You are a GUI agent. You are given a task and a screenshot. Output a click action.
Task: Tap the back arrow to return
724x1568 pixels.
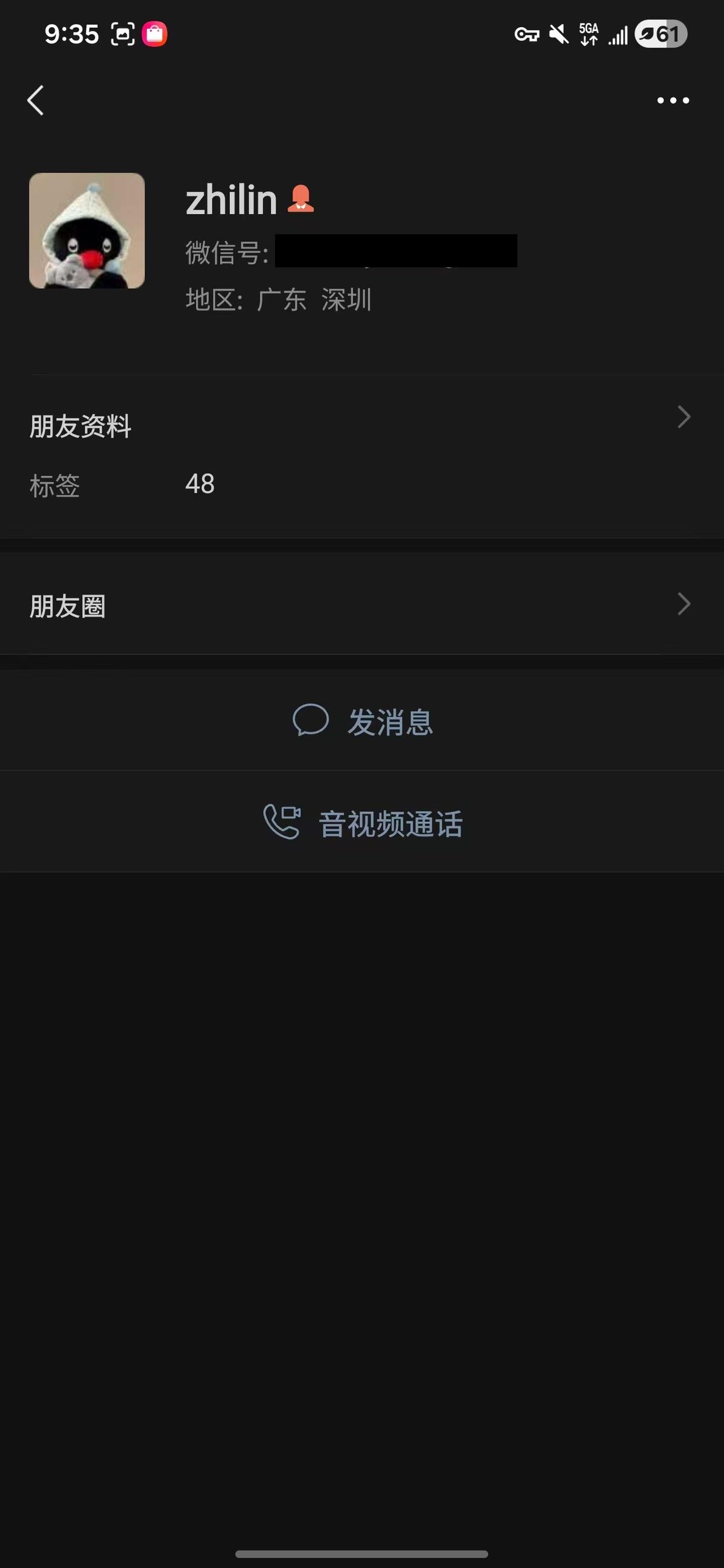click(x=35, y=101)
